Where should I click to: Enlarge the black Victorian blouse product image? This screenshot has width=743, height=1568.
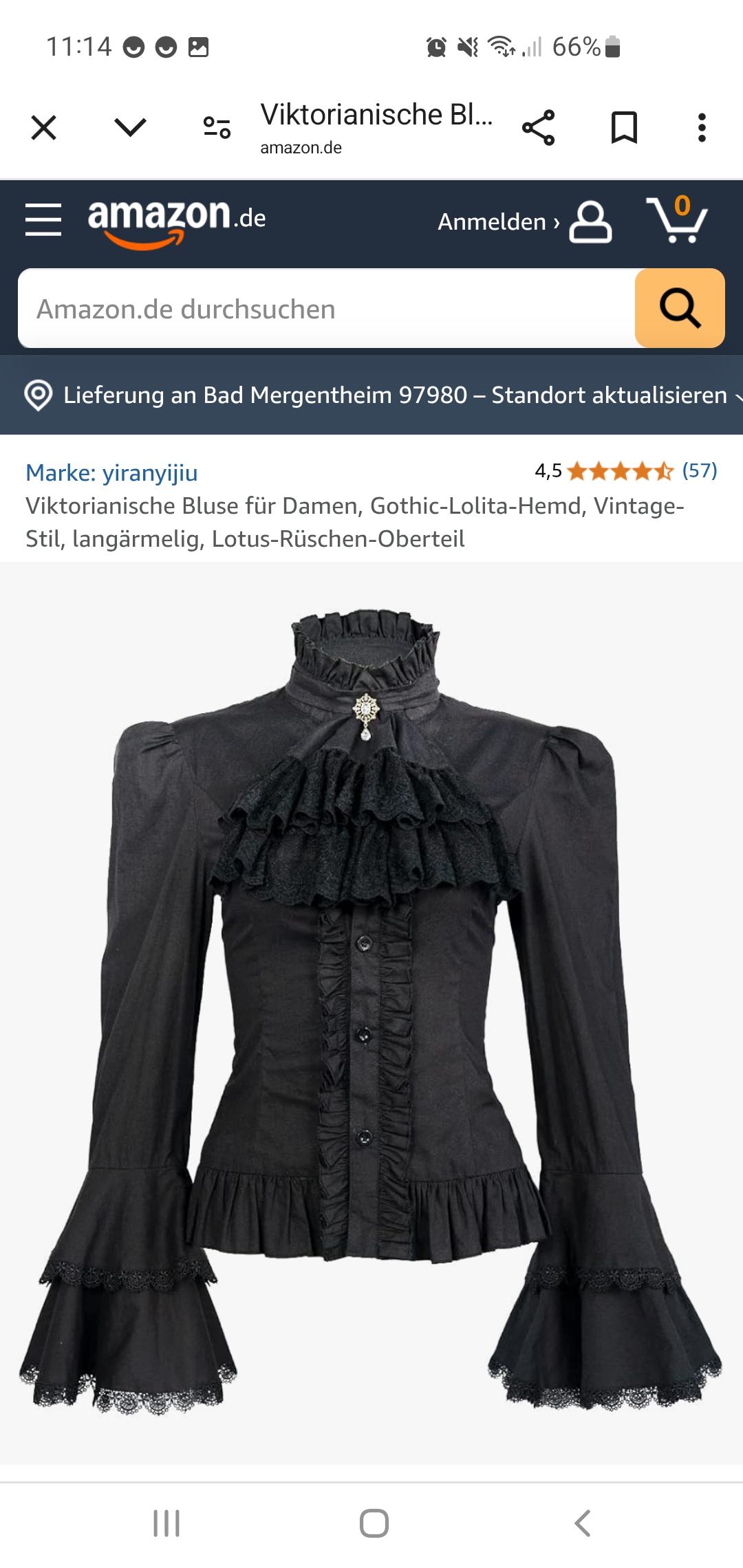[371, 1011]
